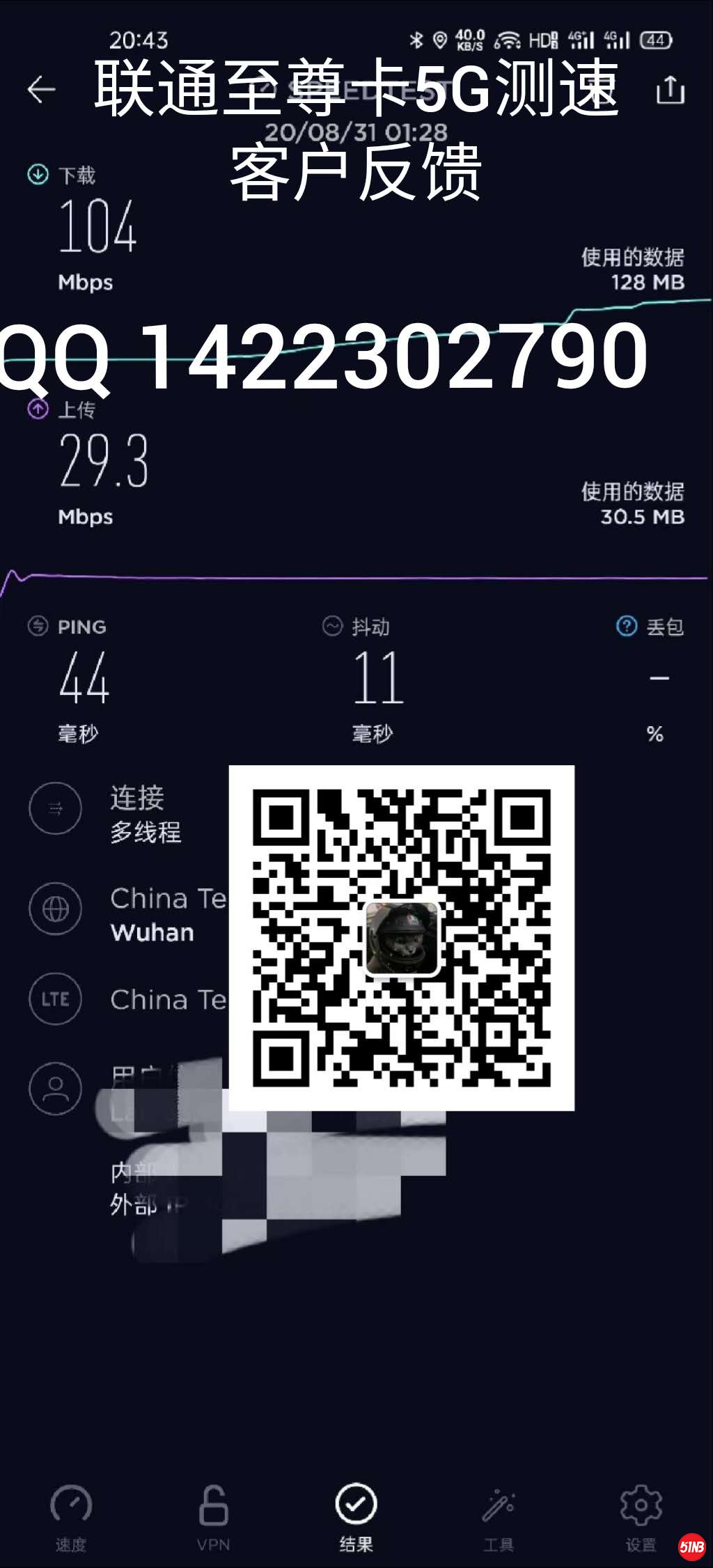Go back using the top-left arrow
Screen dimensions: 713x1568
[x=41, y=90]
